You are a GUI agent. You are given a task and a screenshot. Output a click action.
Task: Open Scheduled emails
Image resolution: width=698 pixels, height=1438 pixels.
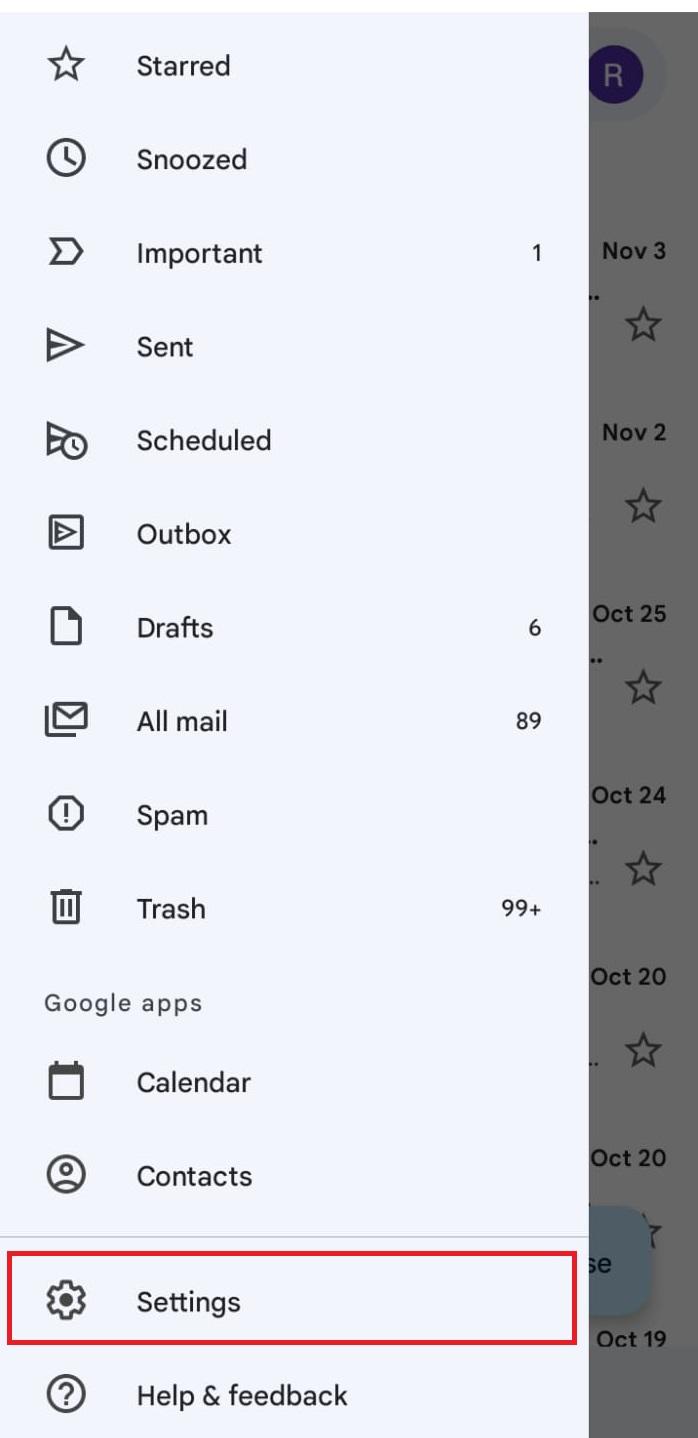point(203,441)
